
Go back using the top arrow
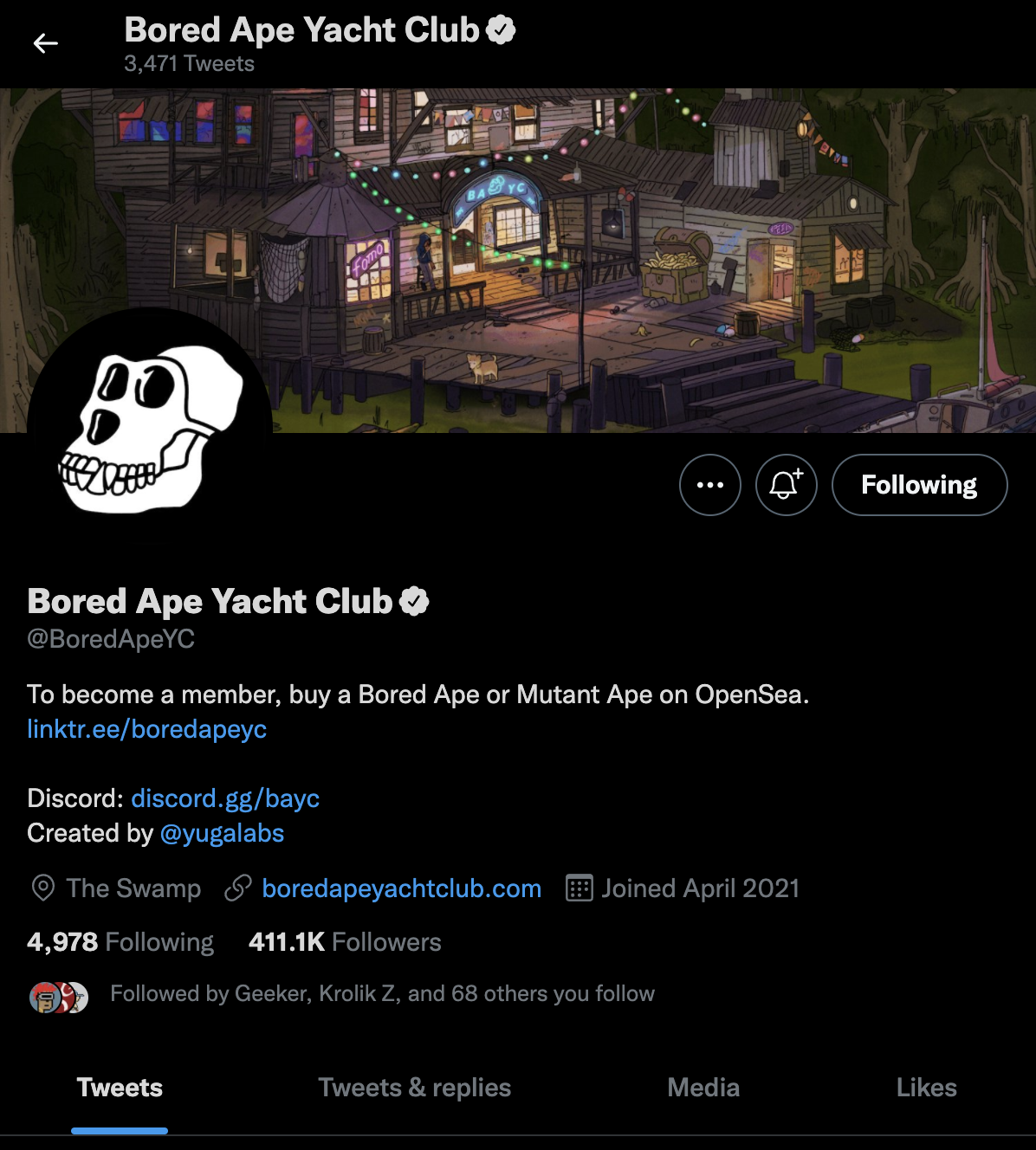[45, 43]
